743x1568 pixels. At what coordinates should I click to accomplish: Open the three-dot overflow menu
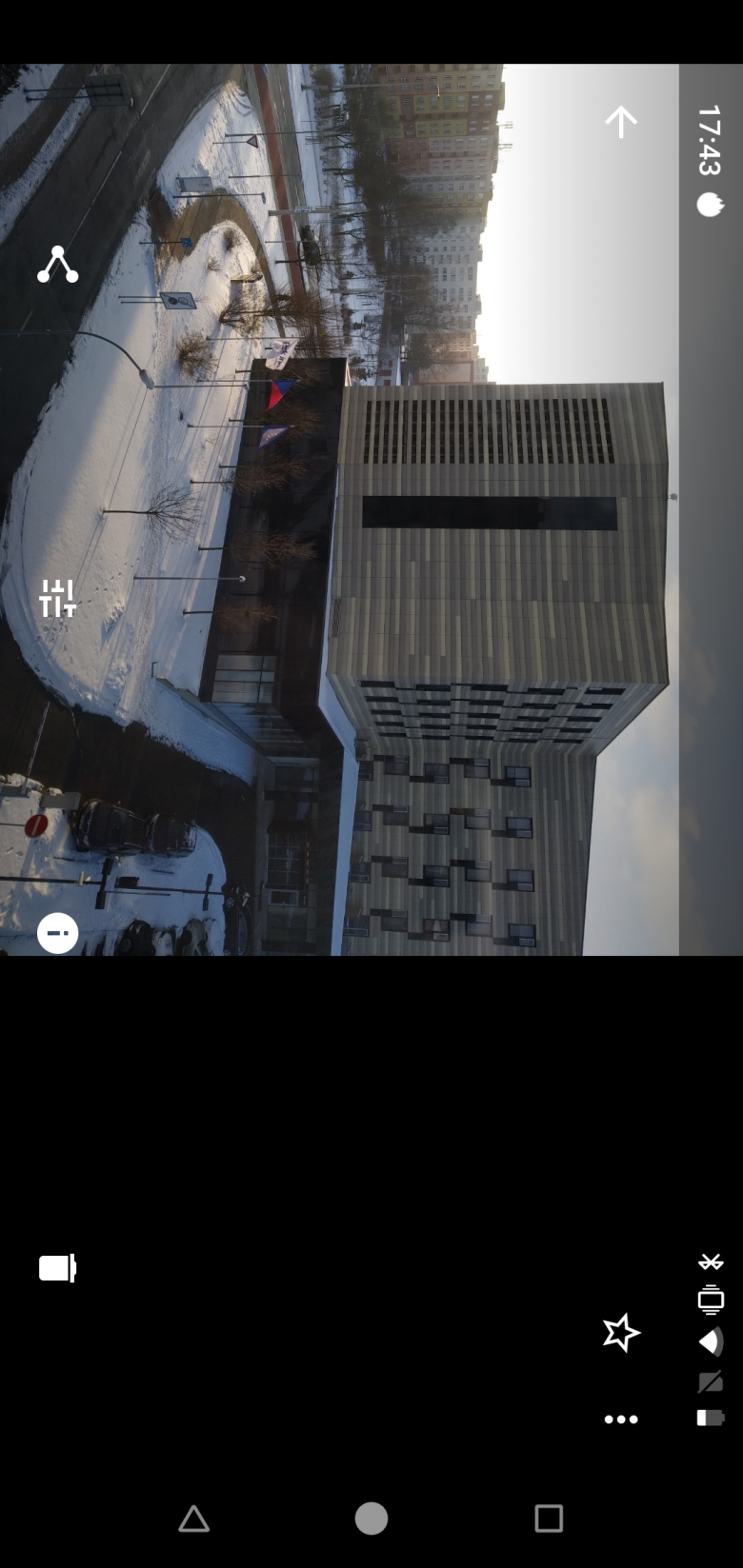[x=621, y=1419]
